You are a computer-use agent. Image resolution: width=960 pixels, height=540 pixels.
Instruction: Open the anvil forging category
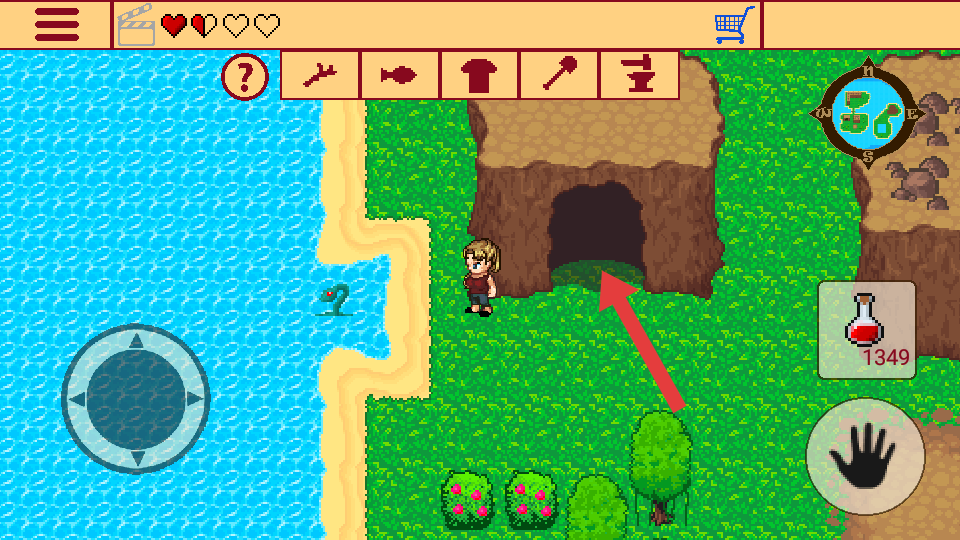pos(639,75)
